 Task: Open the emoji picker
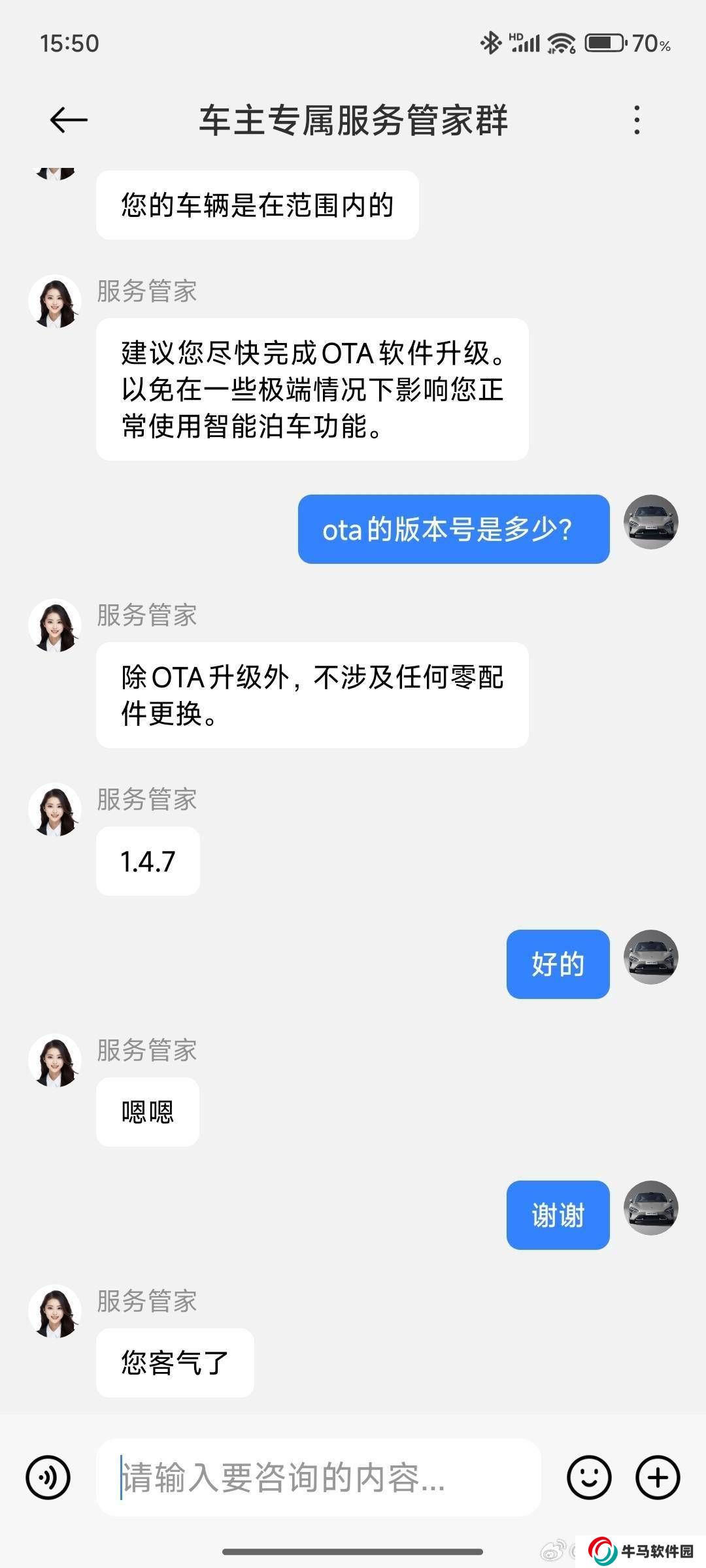[588, 1477]
